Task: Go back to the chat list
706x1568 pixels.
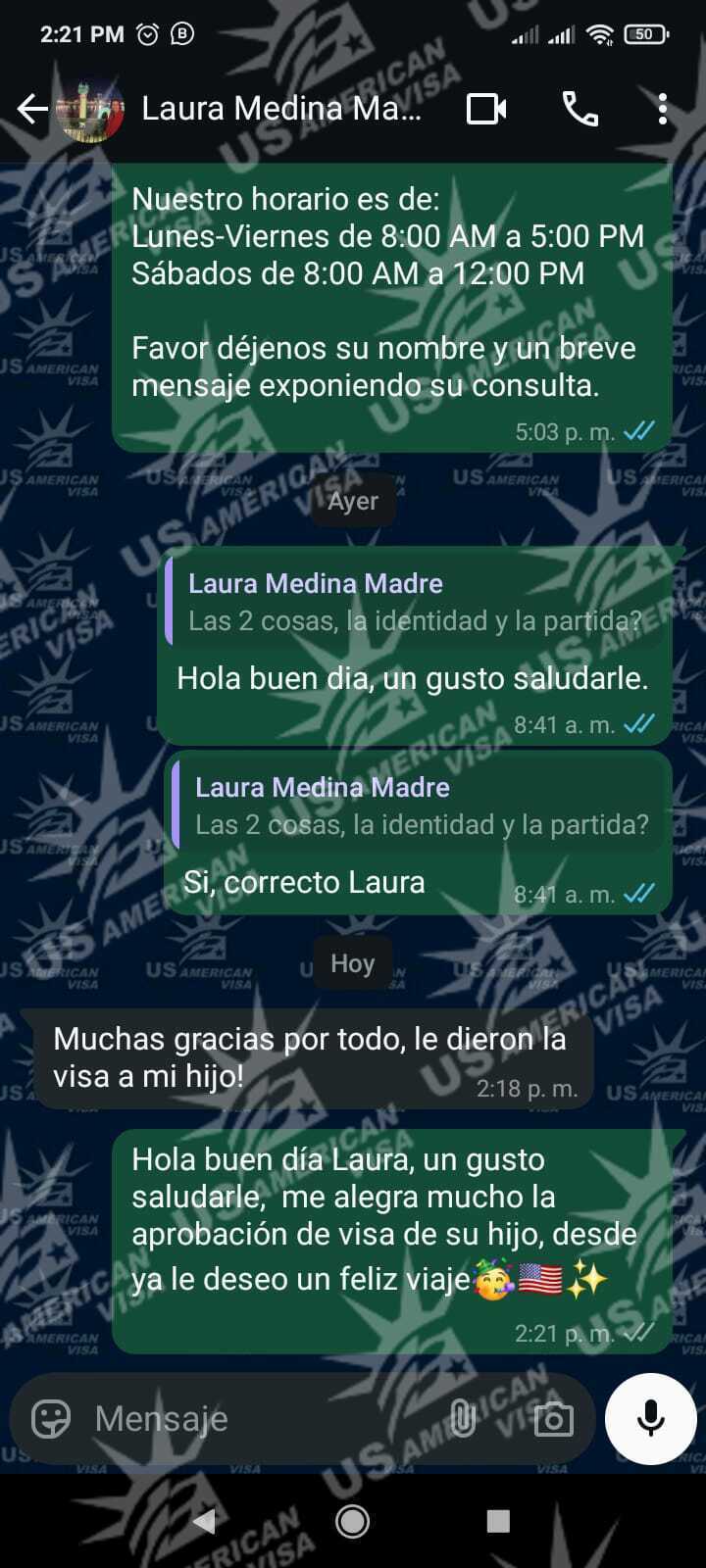Action: pyautogui.click(x=31, y=109)
